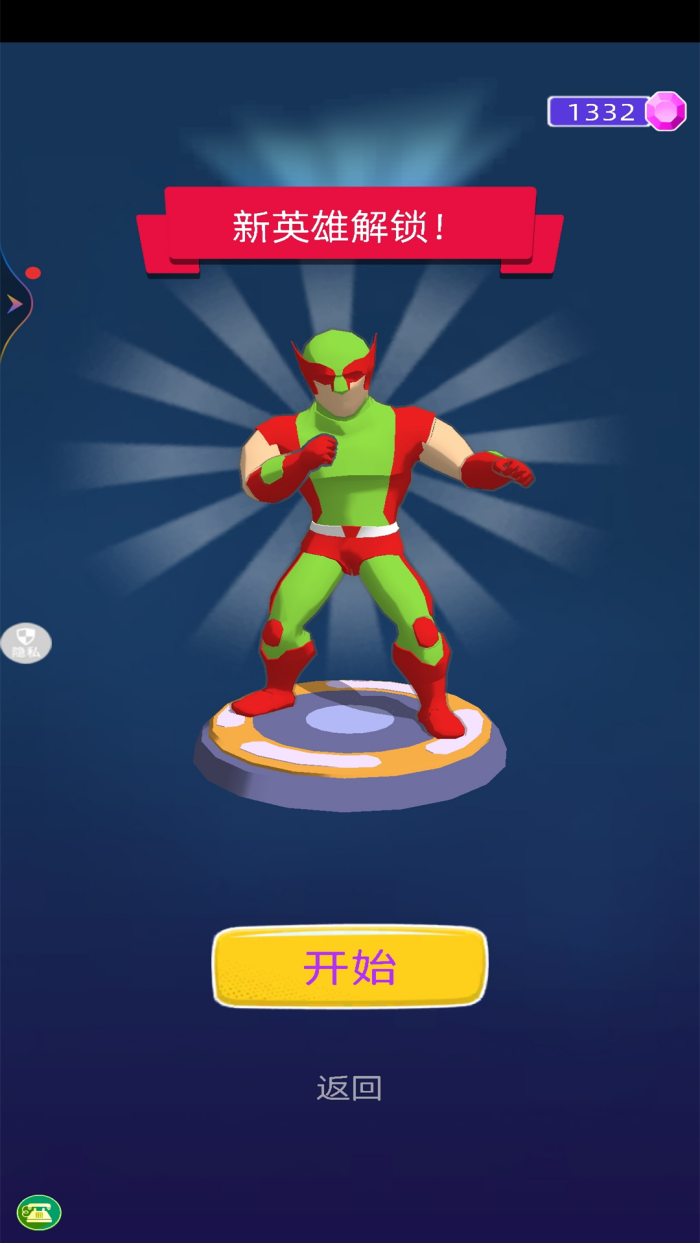
Task: Go back using the 返回 link
Action: [349, 1088]
